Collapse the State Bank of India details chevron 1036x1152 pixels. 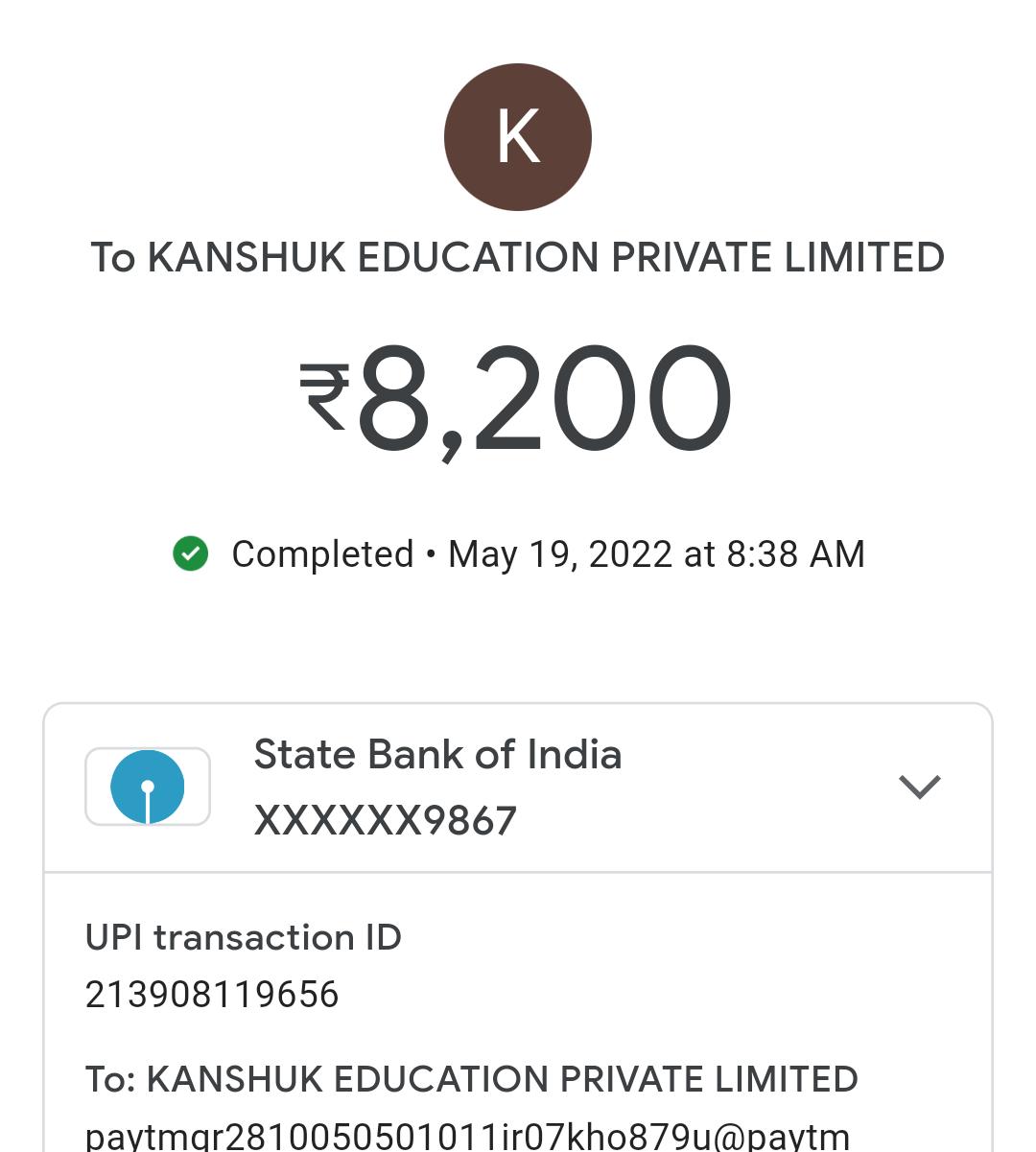click(x=919, y=787)
